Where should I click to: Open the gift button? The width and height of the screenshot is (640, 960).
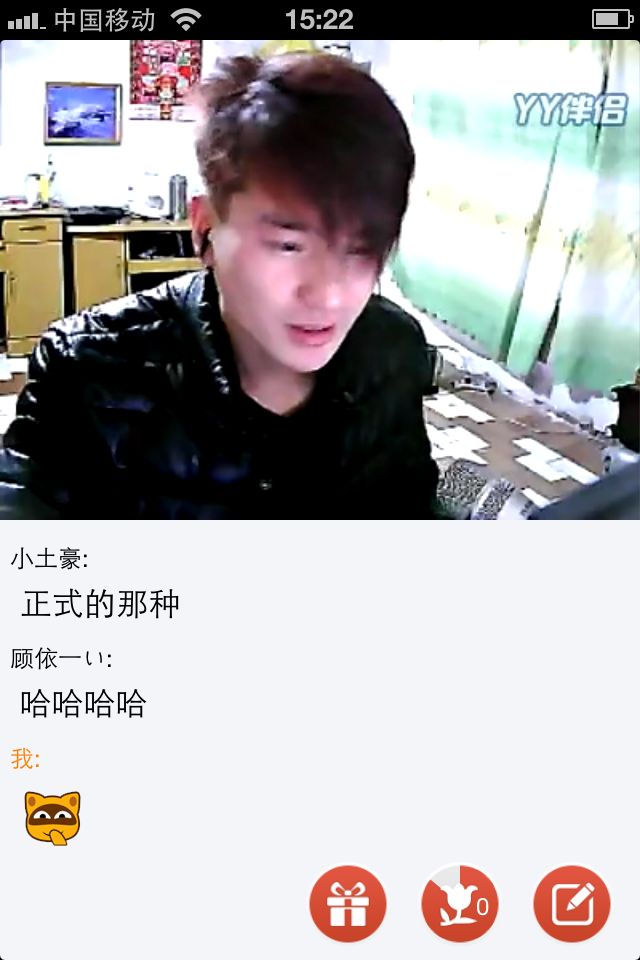[347, 904]
